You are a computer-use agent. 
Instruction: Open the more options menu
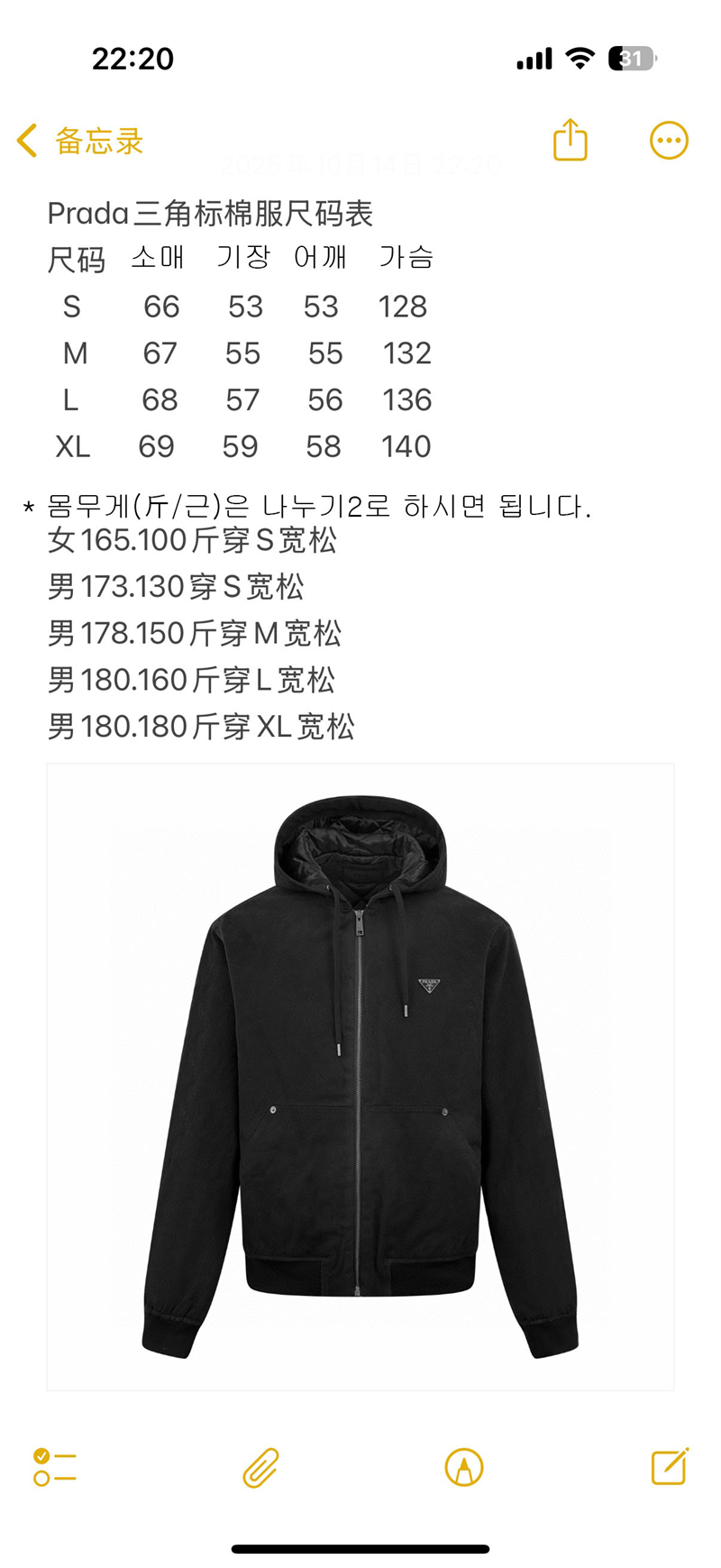click(669, 141)
